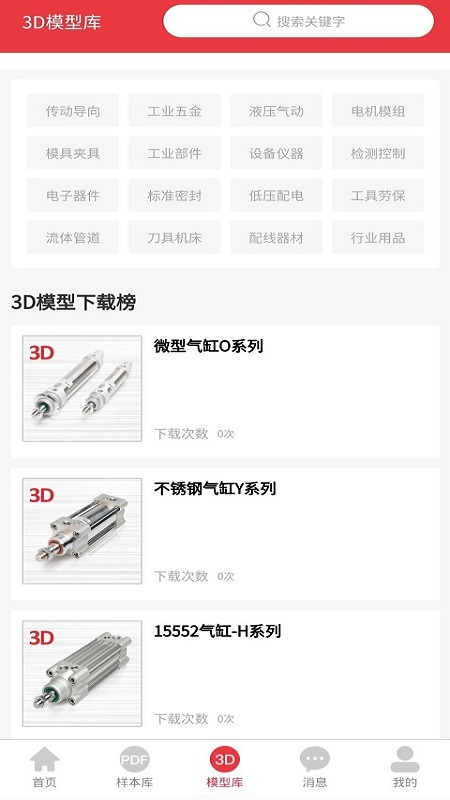Switch to the 样本库 tab
This screenshot has height=800, width=450.
(x=135, y=767)
